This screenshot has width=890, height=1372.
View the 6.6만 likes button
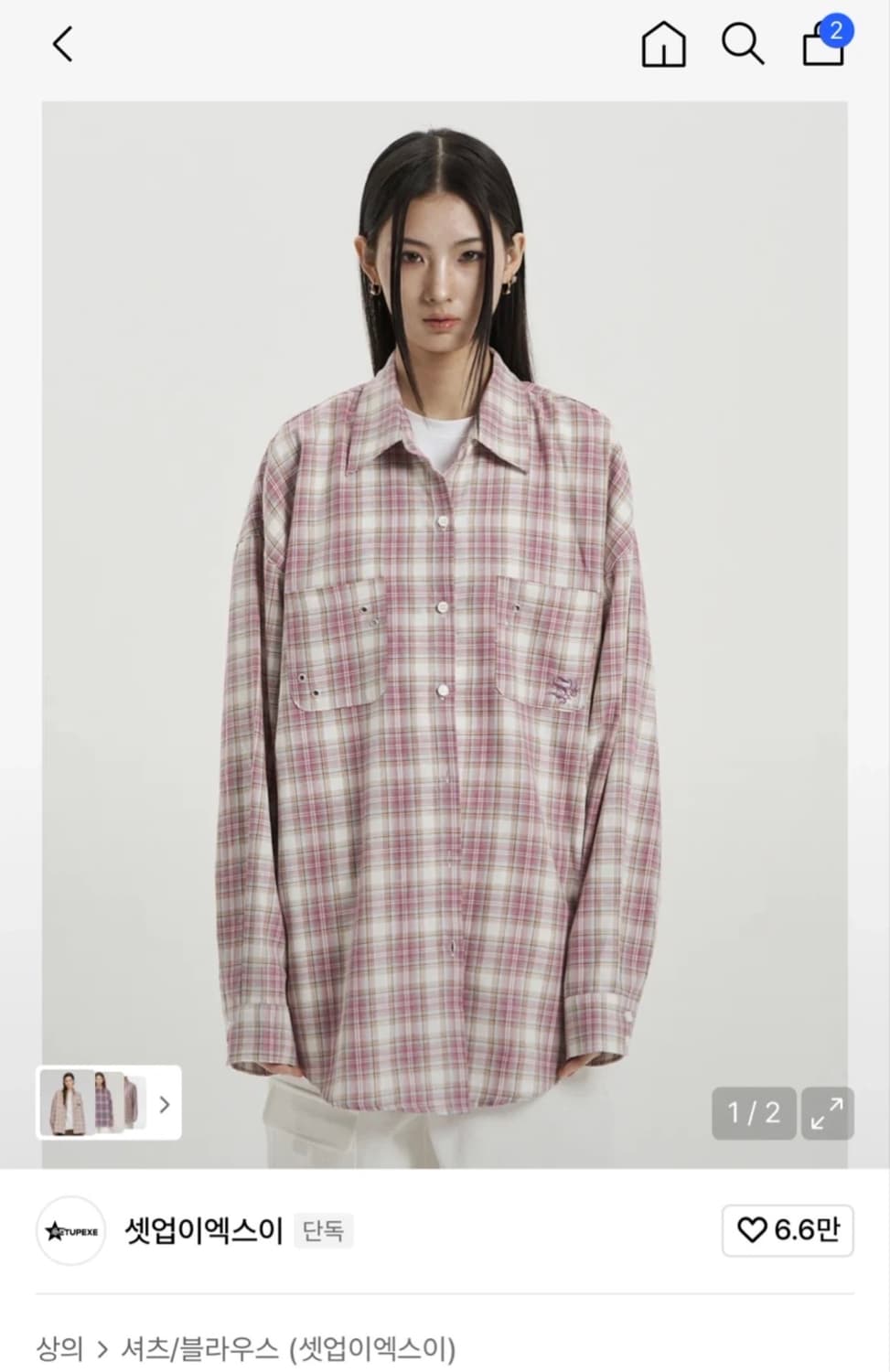coord(788,1231)
